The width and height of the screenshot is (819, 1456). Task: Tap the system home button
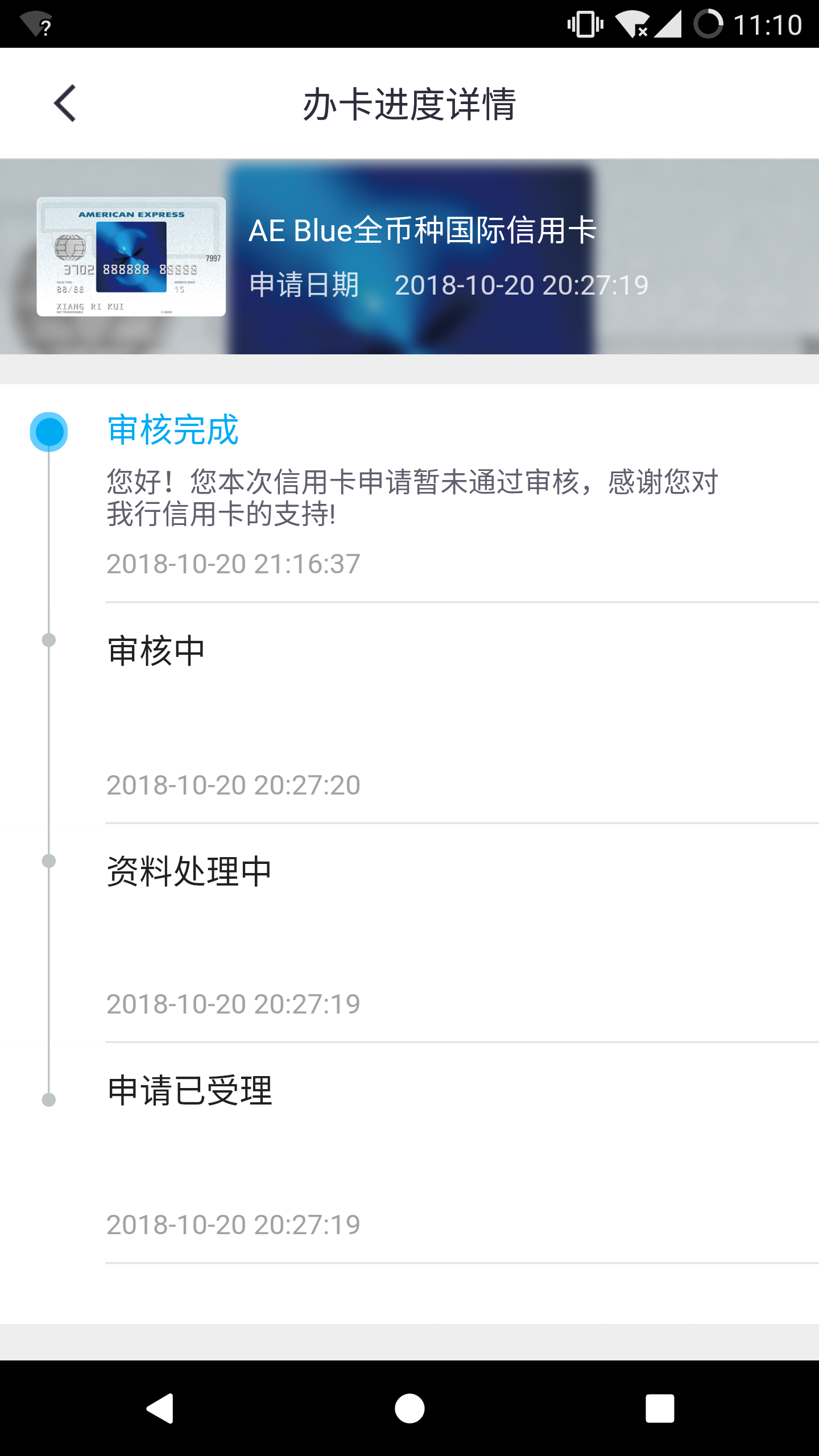point(409,1408)
